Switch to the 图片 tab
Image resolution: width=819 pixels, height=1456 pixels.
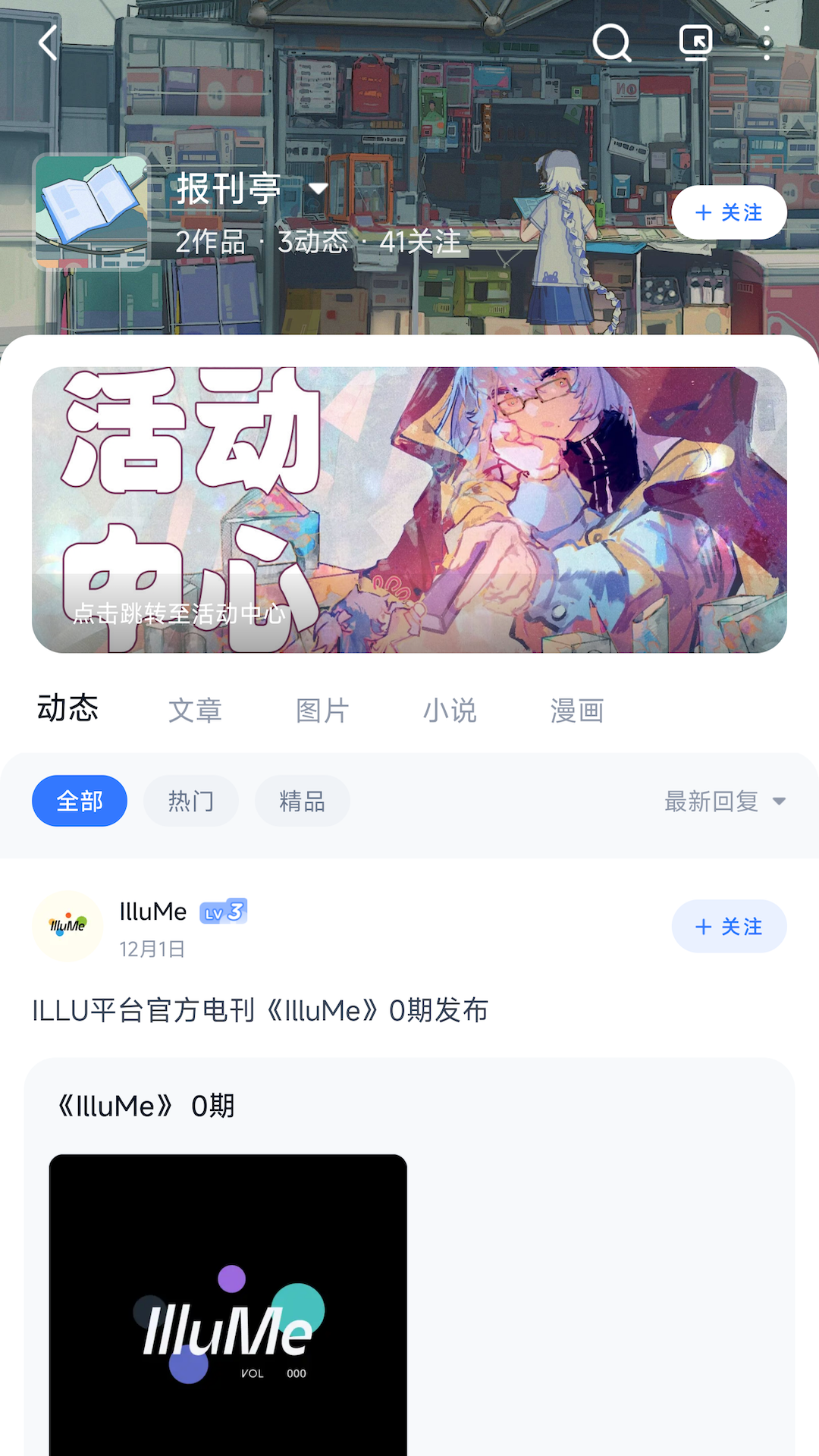[x=322, y=711]
